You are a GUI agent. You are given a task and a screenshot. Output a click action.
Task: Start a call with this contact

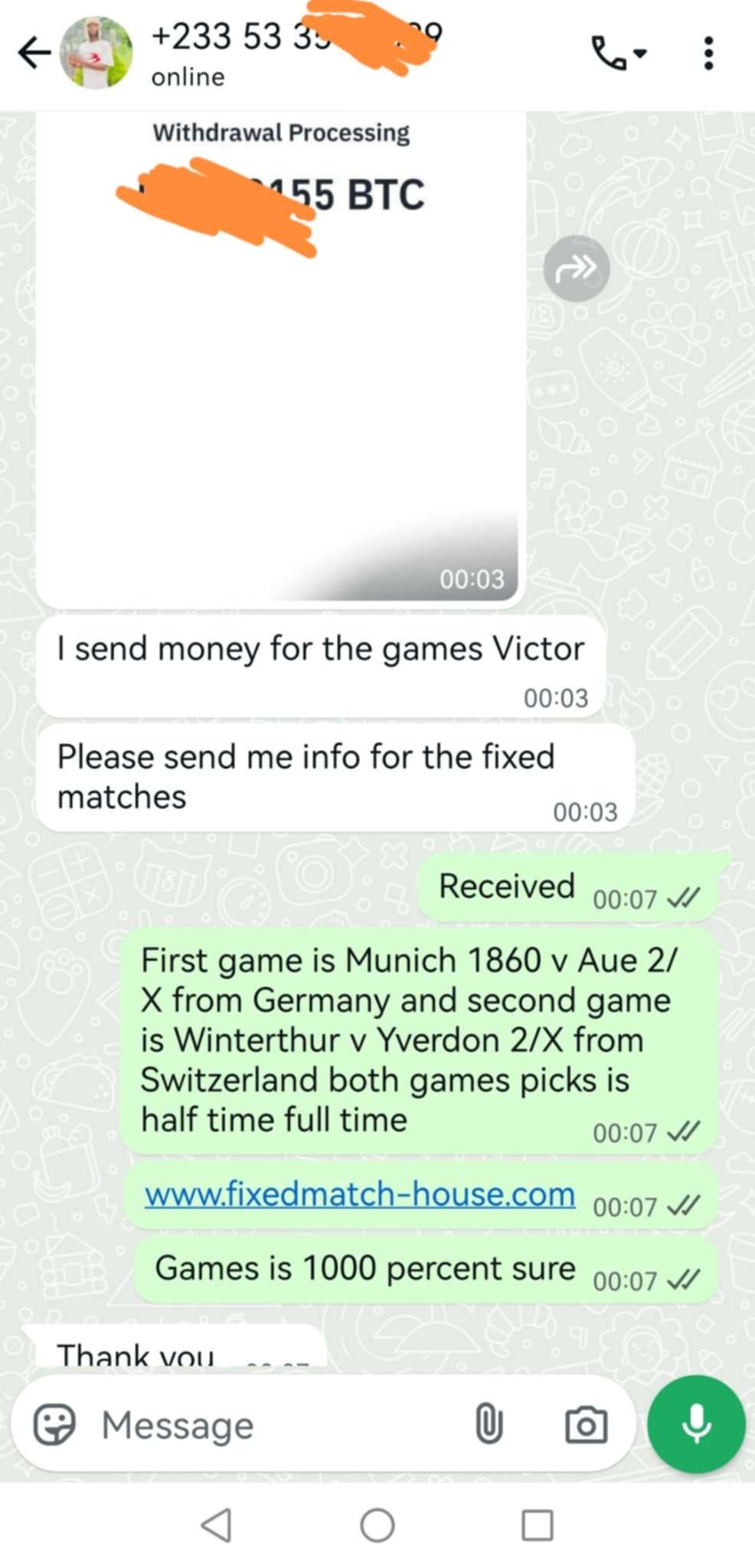[619, 54]
